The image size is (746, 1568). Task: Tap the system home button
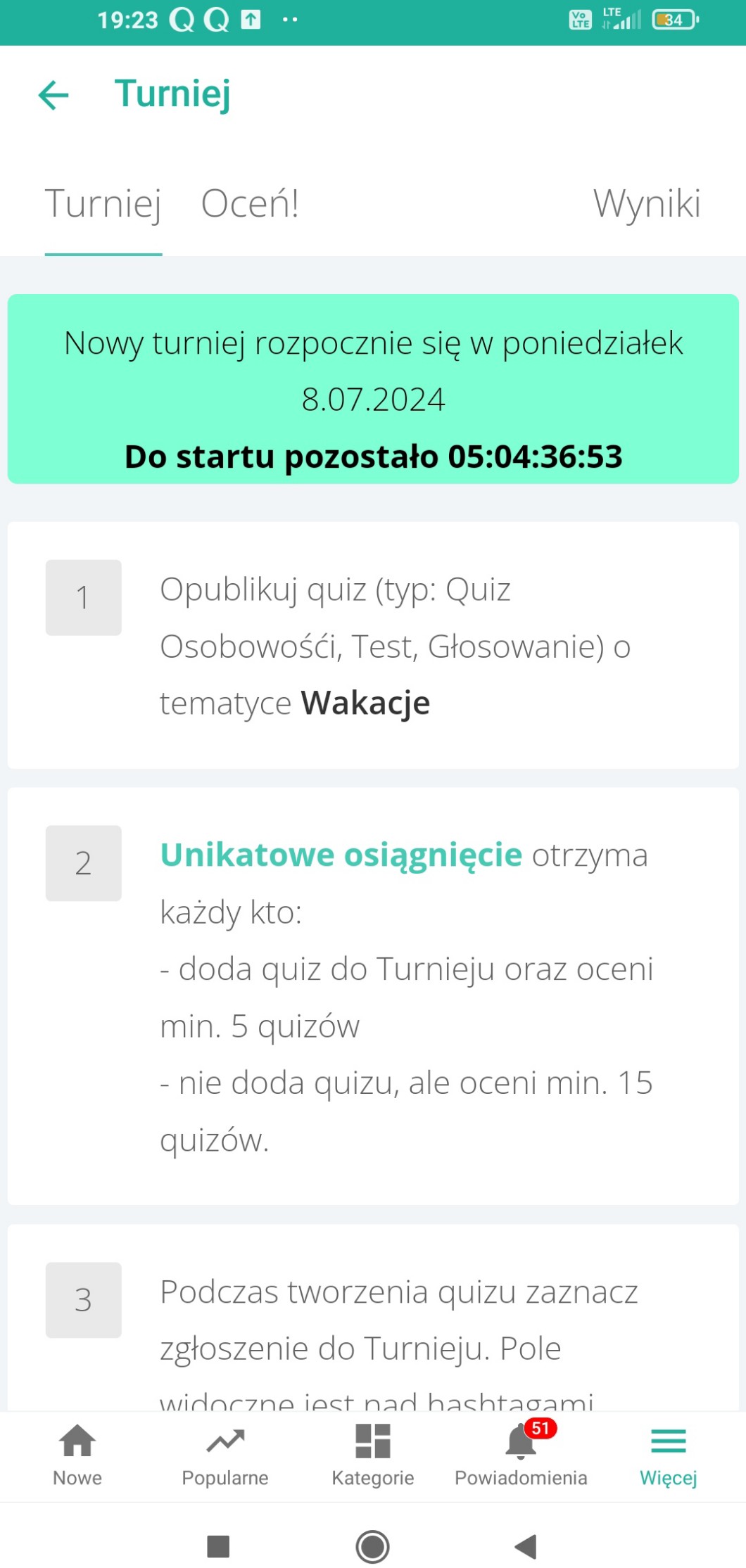click(373, 1547)
